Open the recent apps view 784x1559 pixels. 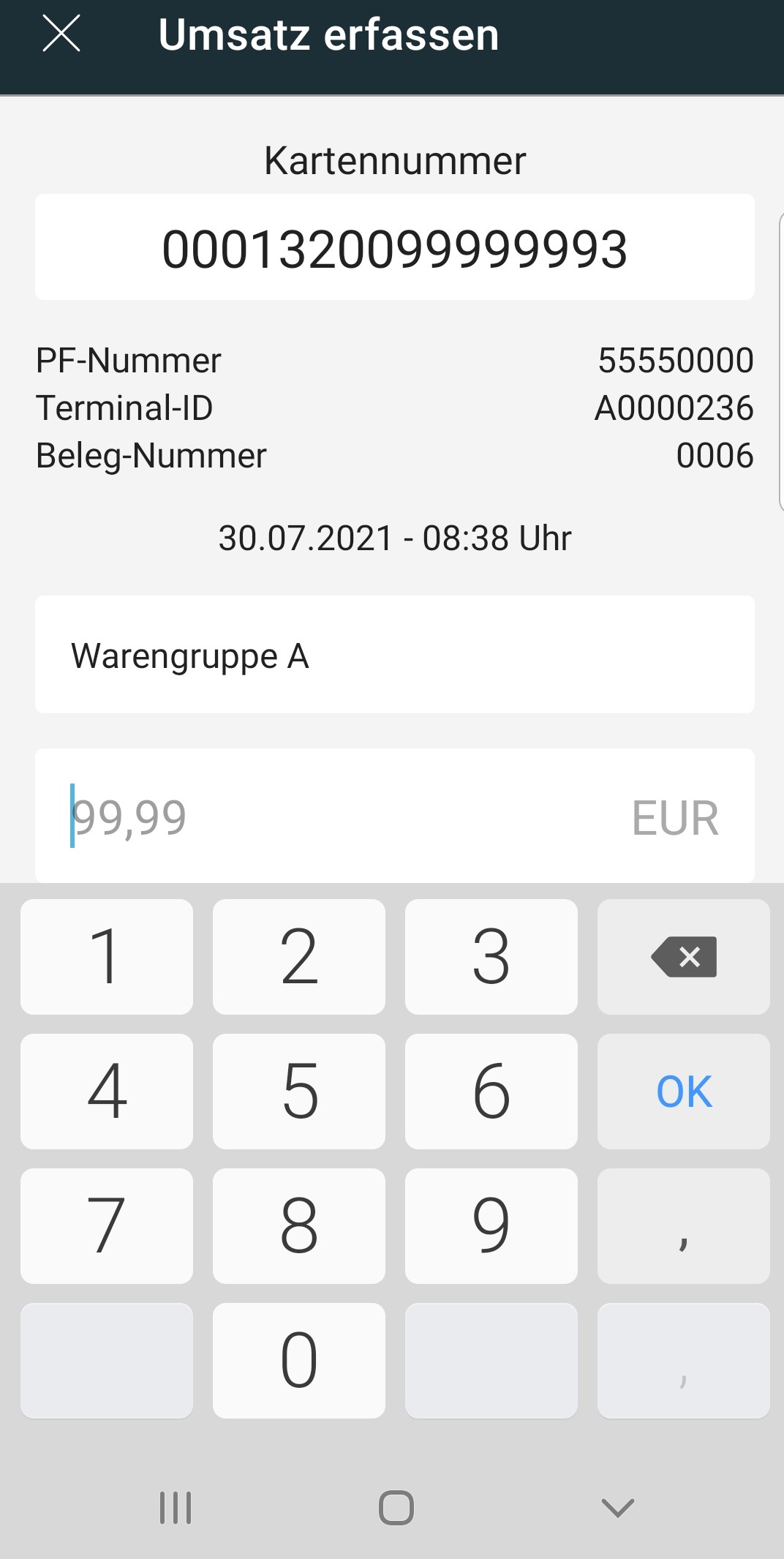(x=176, y=1508)
